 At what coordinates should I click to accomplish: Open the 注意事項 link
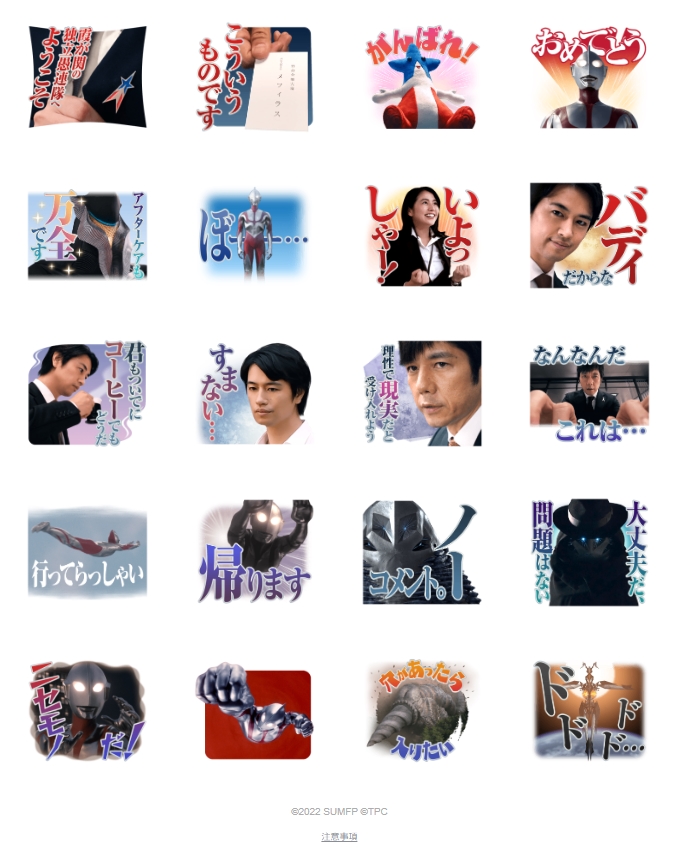pyautogui.click(x=339, y=836)
